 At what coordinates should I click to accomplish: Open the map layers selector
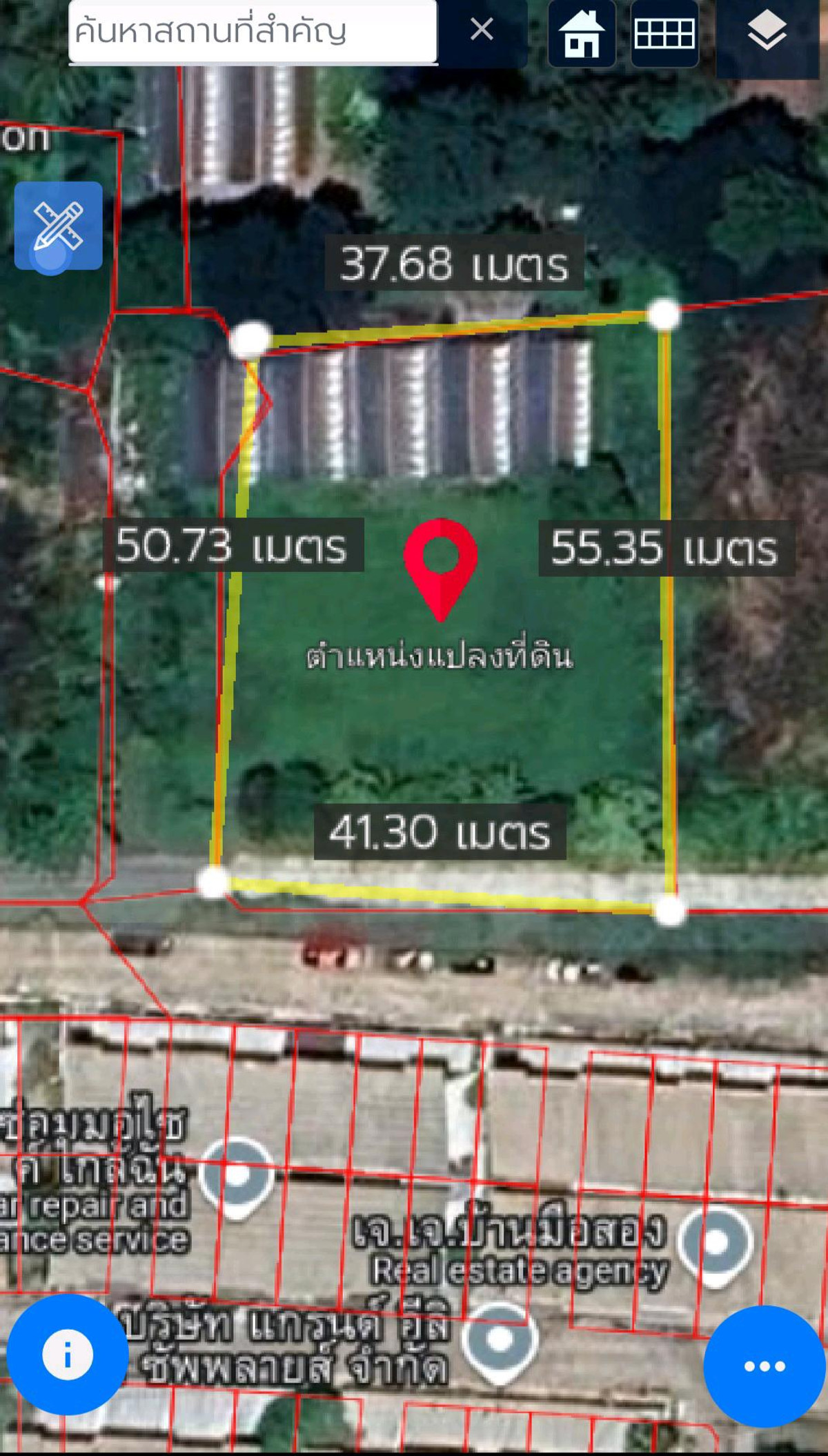pyautogui.click(x=767, y=32)
